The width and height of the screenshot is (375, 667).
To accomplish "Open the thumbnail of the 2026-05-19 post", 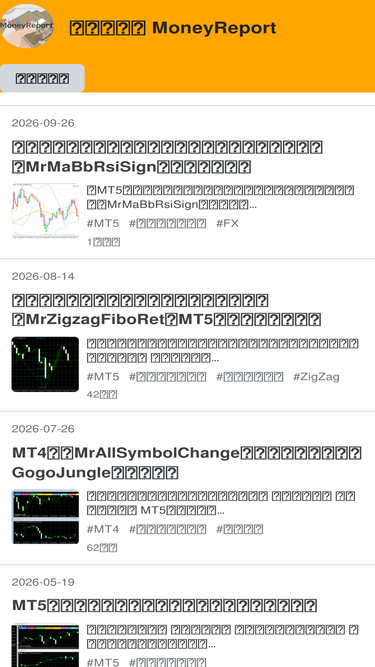I will pos(45,645).
